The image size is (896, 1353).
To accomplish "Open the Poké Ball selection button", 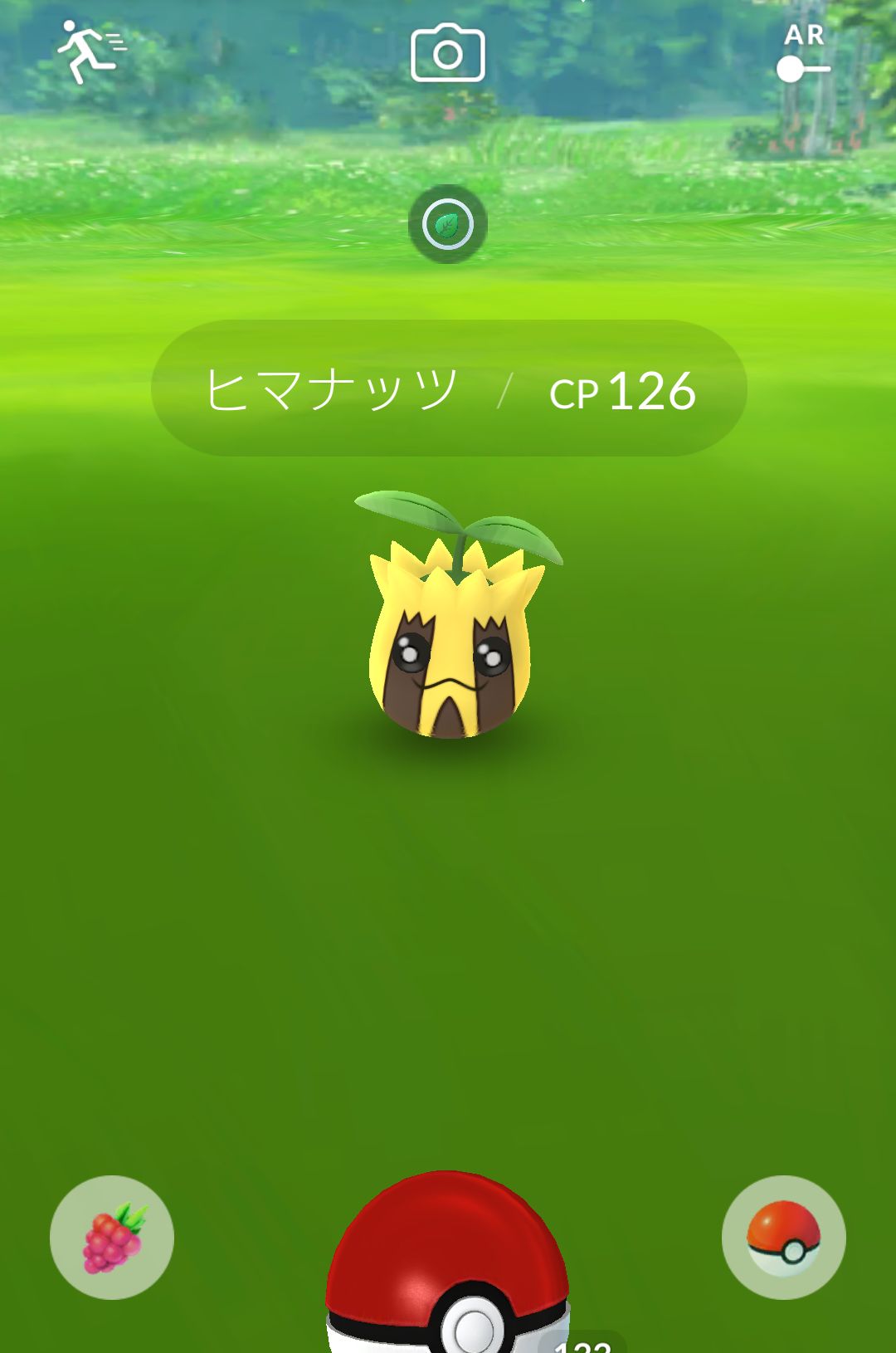I will [x=783, y=1237].
